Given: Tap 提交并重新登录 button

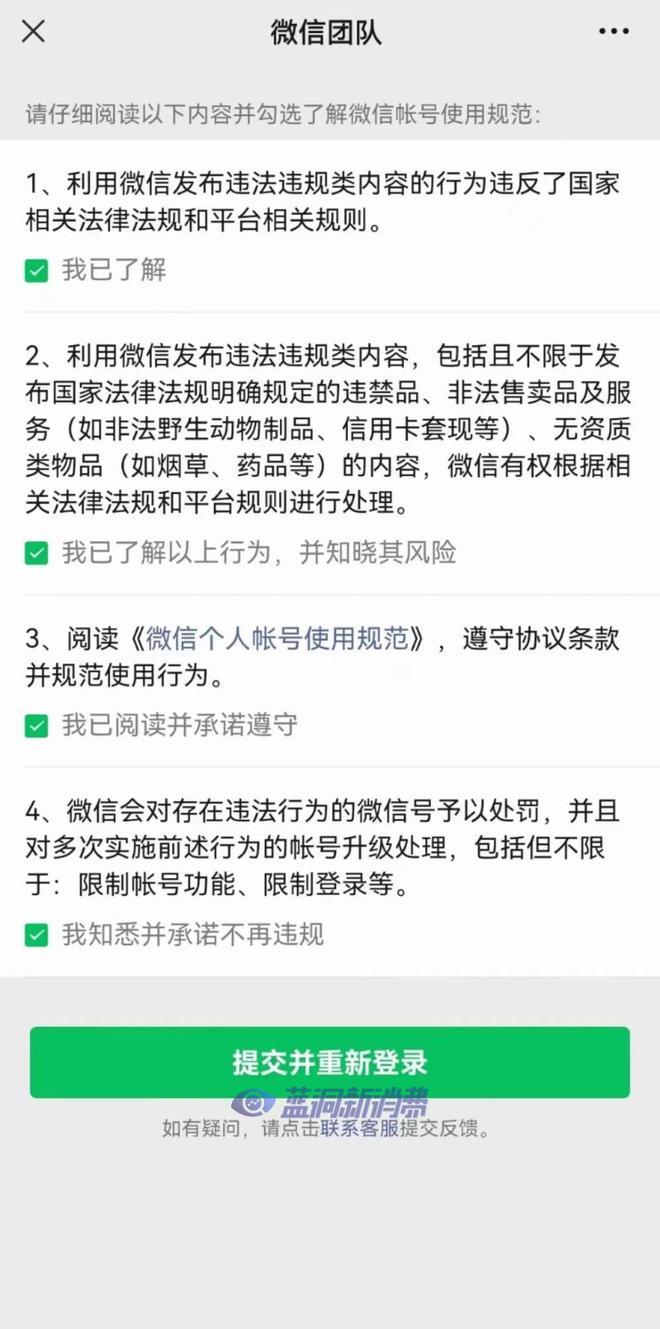Looking at the screenshot, I should coord(329,1062).
